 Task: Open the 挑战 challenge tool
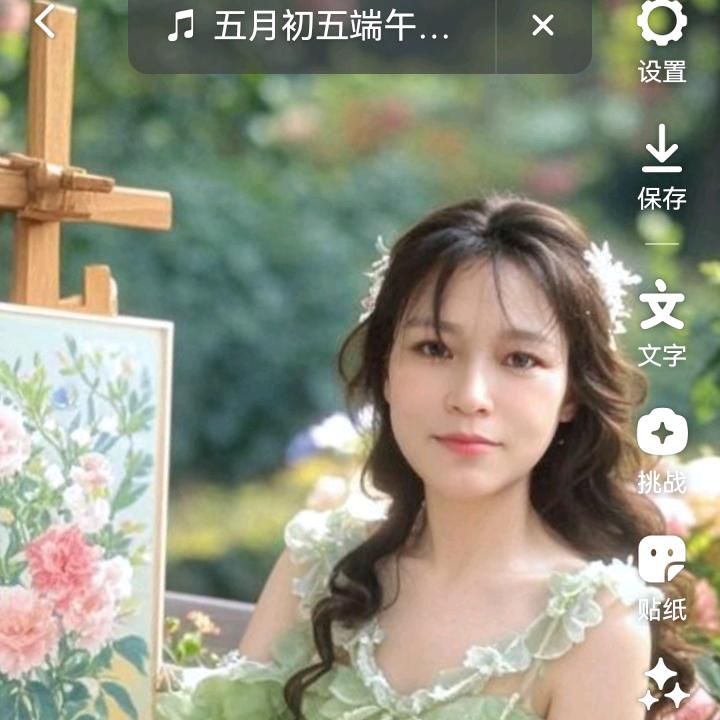[662, 450]
